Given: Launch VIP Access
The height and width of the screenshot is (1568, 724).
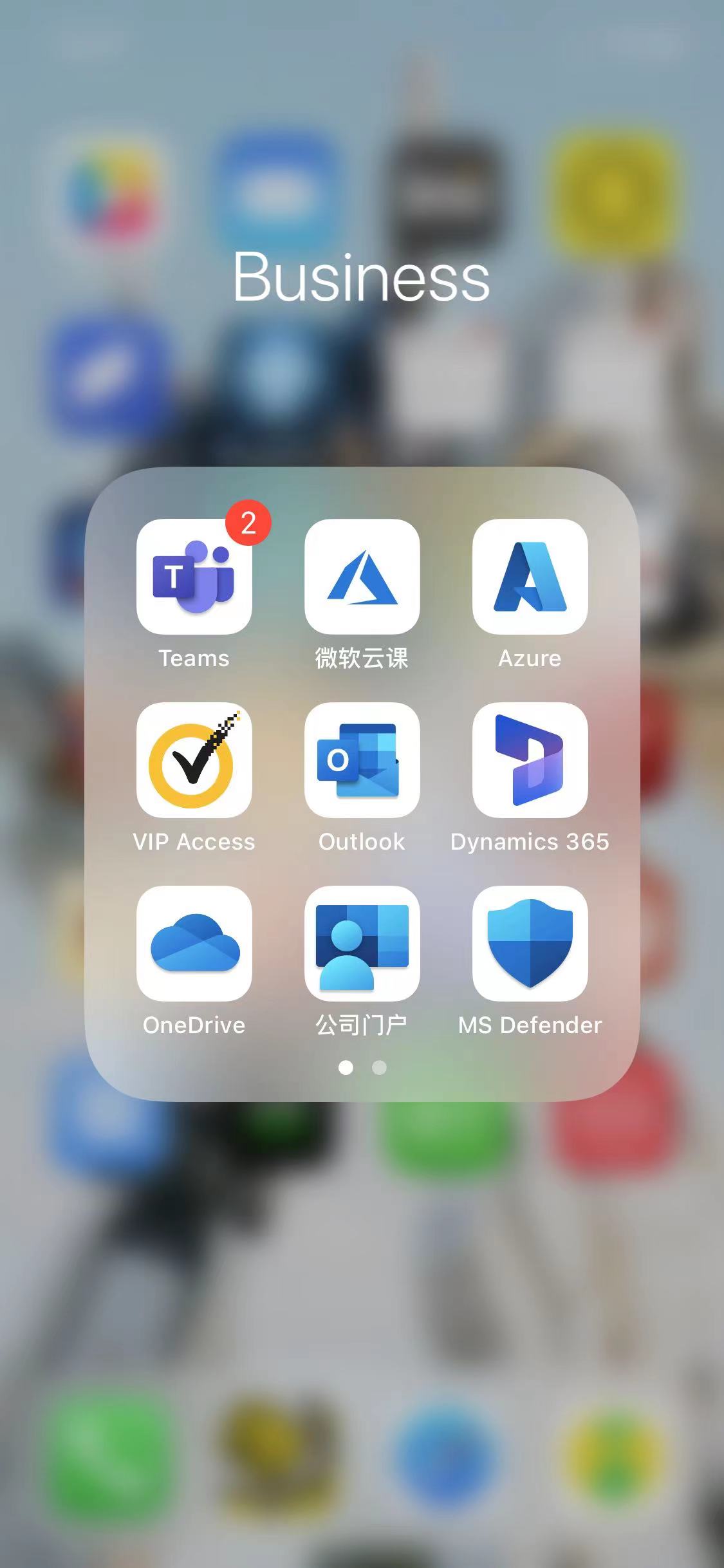Looking at the screenshot, I should tap(194, 760).
